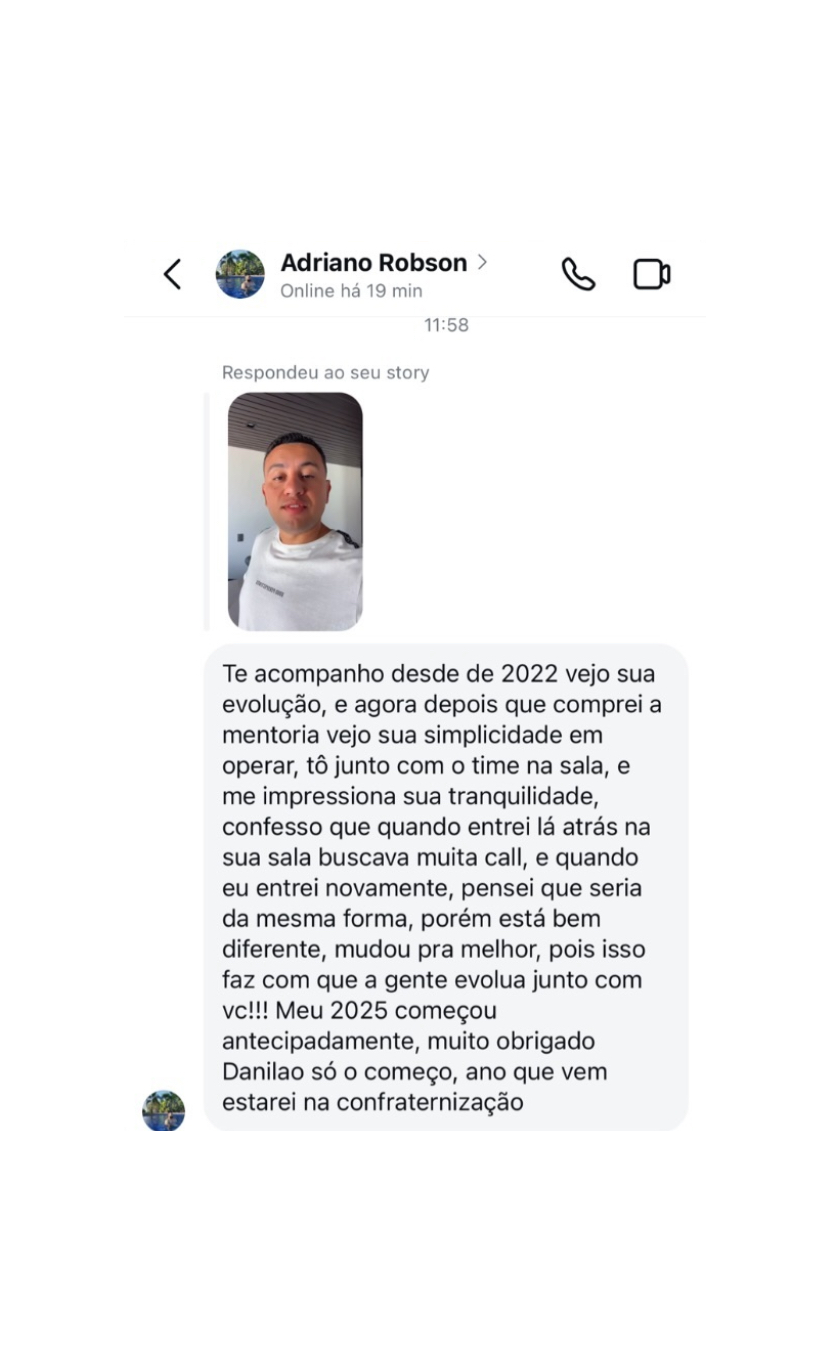Screen dimensions: 830x1370
Task: Go back to the message list
Action: pyautogui.click(x=173, y=274)
